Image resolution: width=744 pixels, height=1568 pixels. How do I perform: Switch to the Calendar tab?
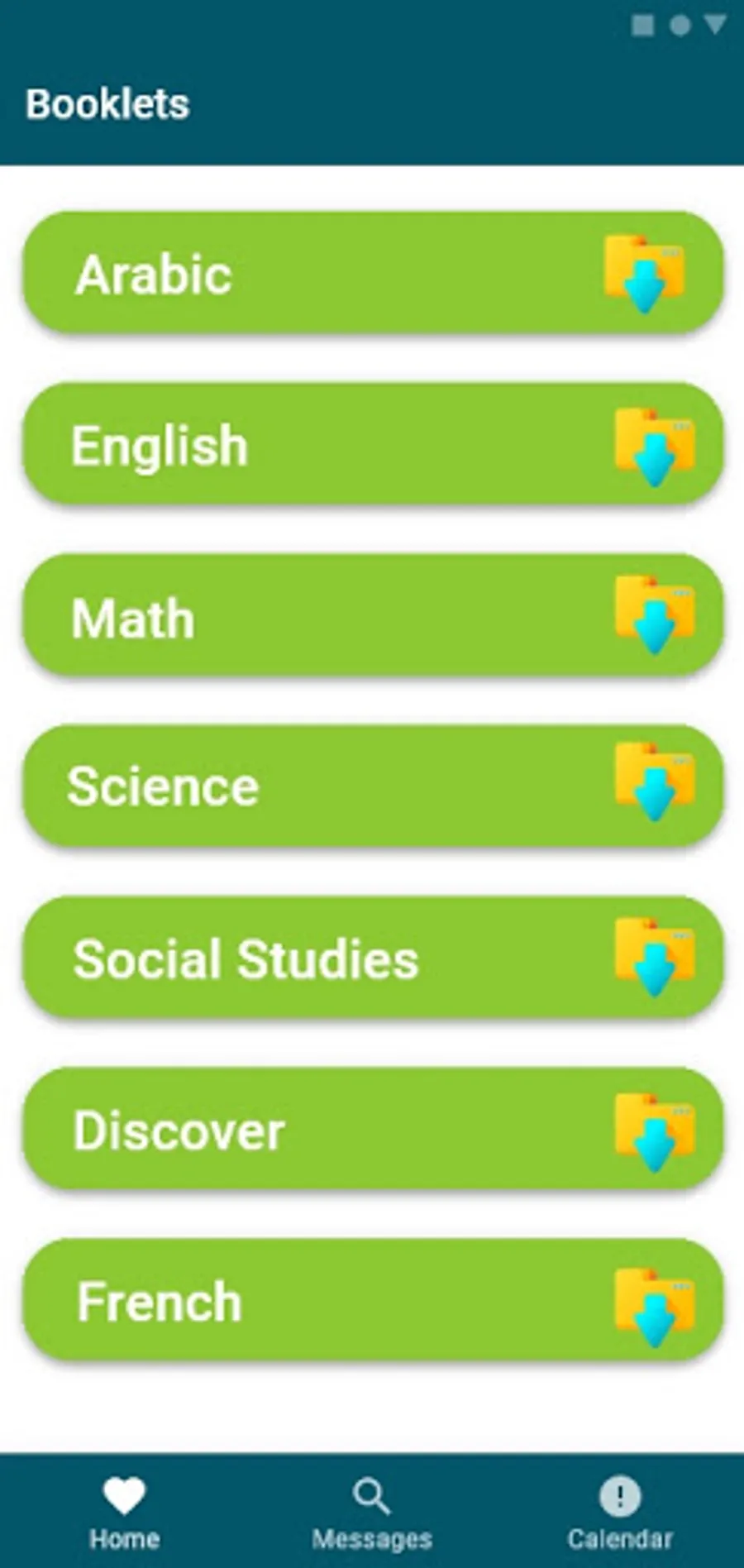click(x=620, y=1513)
